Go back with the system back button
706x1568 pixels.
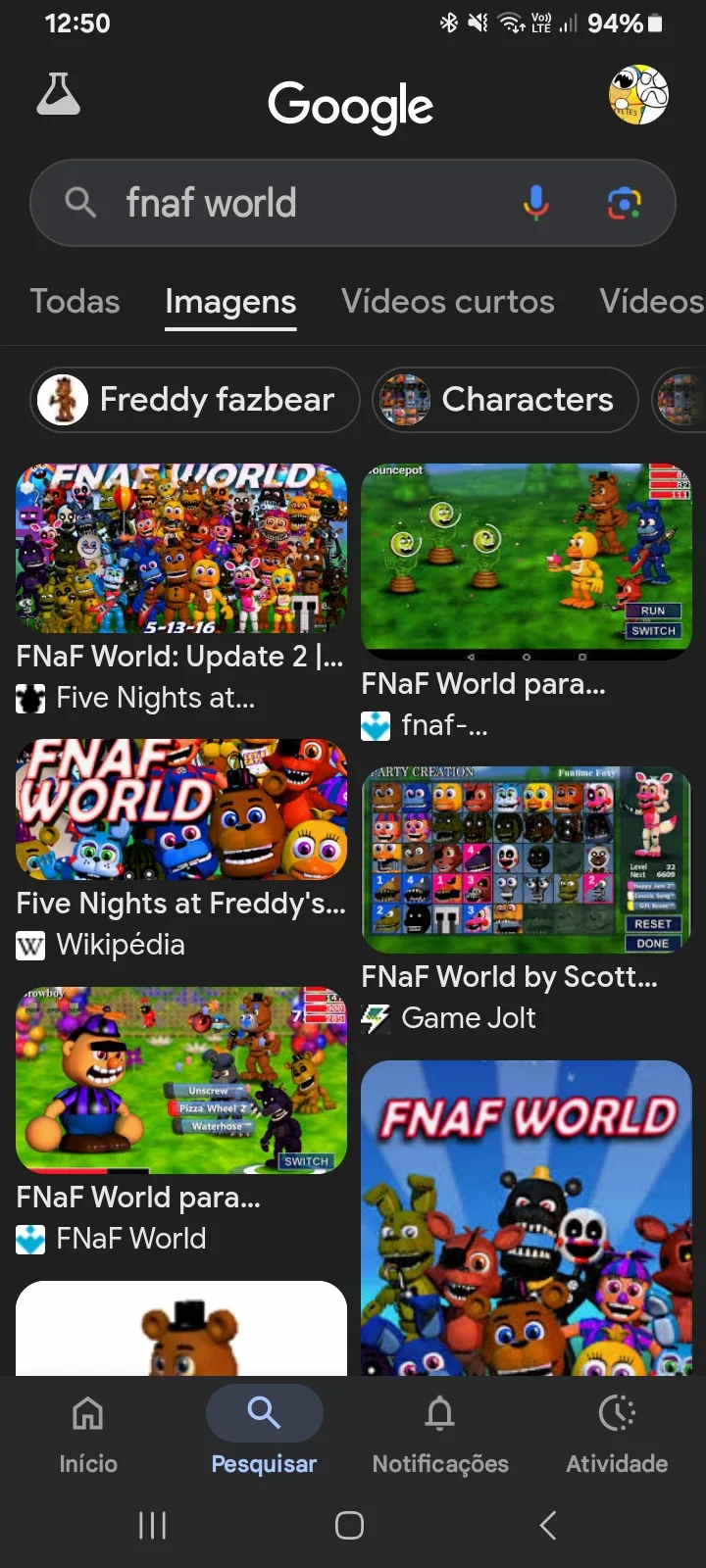click(548, 1525)
